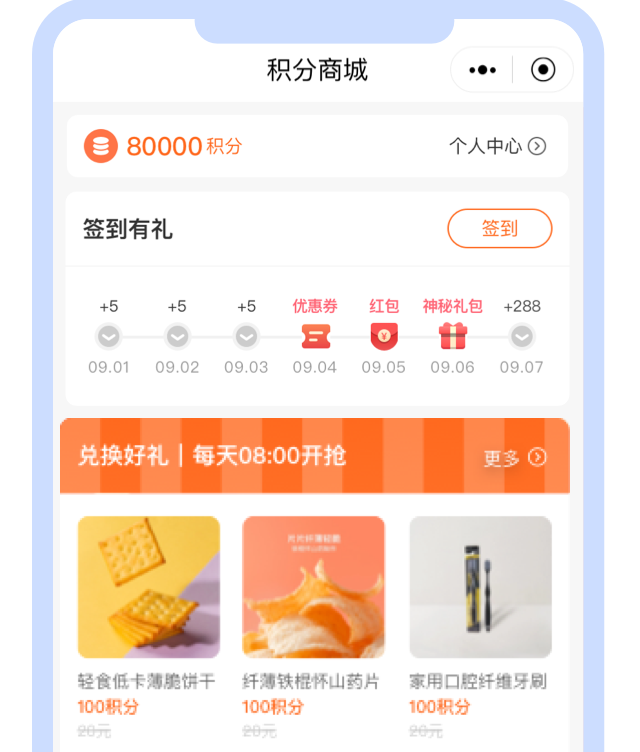
Task: Open 更多 redemption gifts
Action: [x=515, y=458]
